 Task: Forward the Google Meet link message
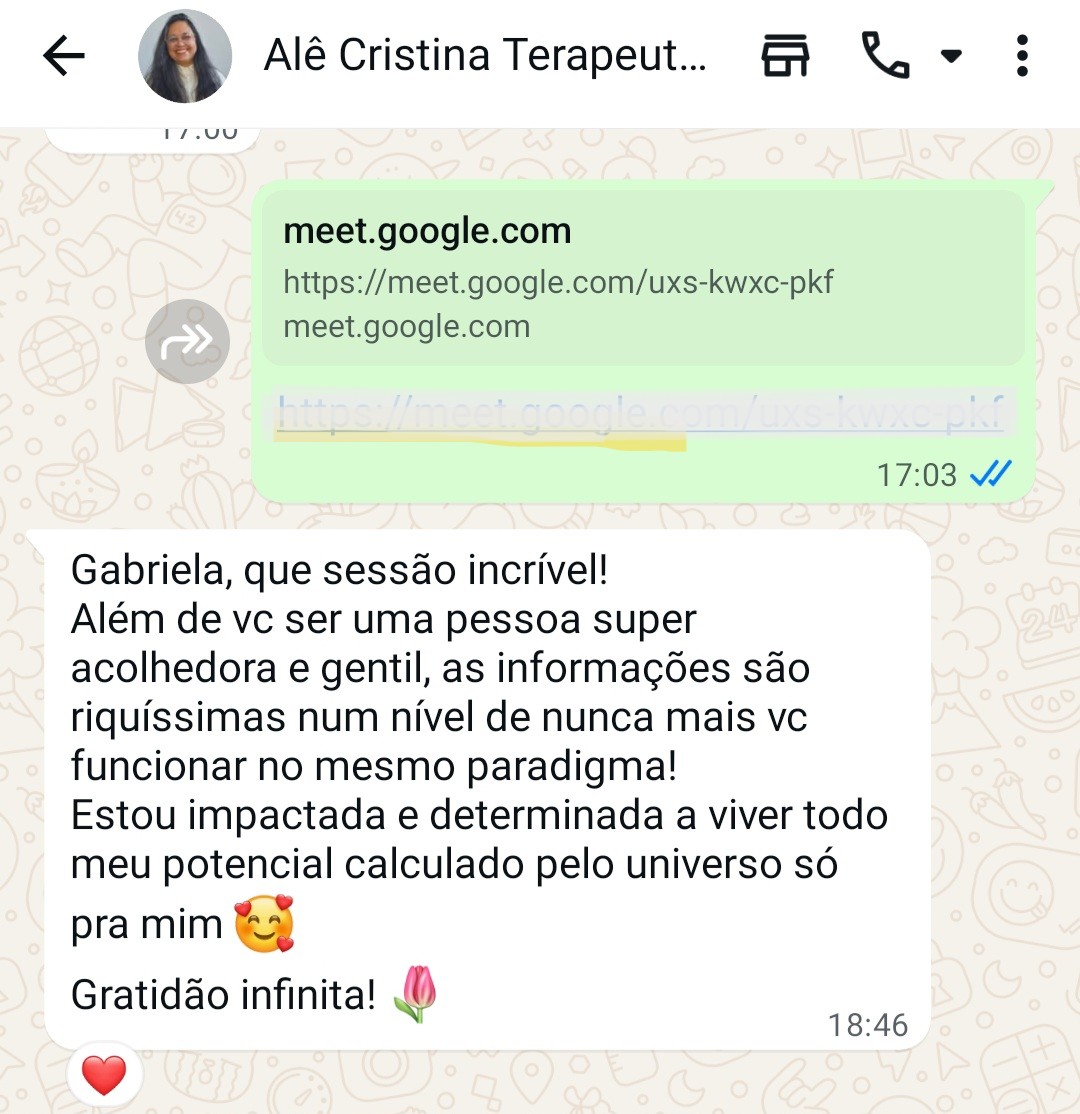[x=187, y=342]
